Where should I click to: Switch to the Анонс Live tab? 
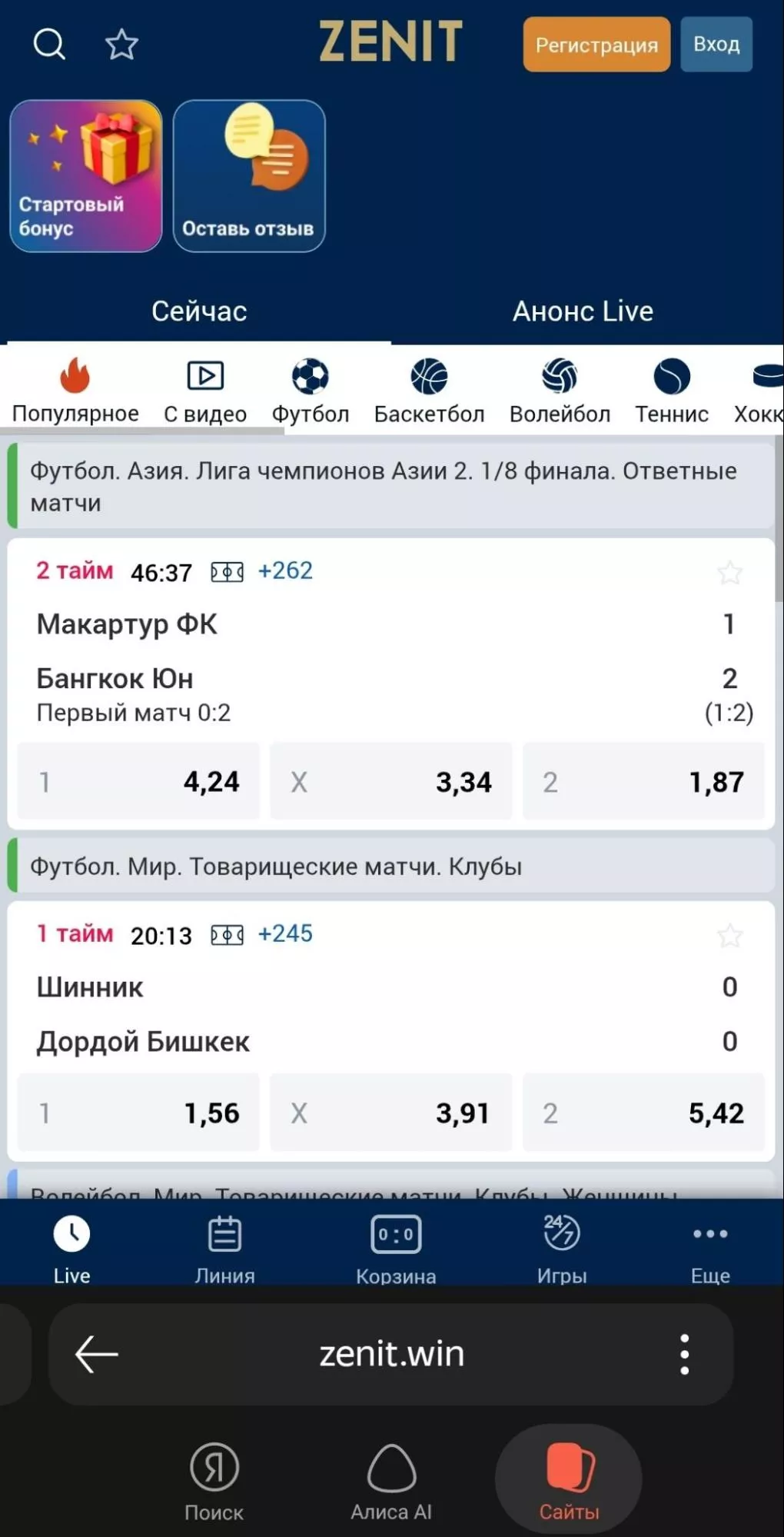coord(583,311)
